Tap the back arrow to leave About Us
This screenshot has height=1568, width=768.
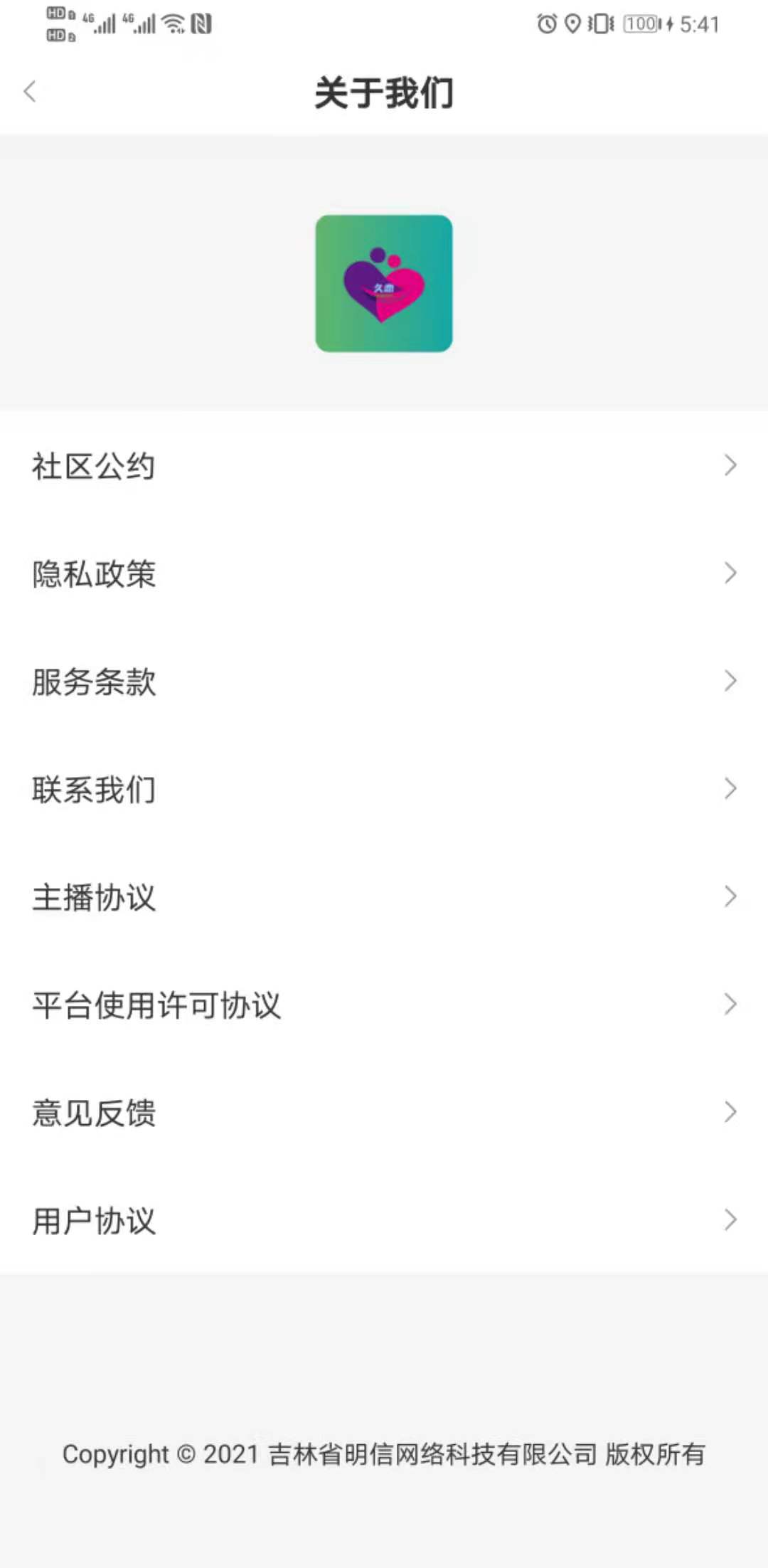coord(30,92)
